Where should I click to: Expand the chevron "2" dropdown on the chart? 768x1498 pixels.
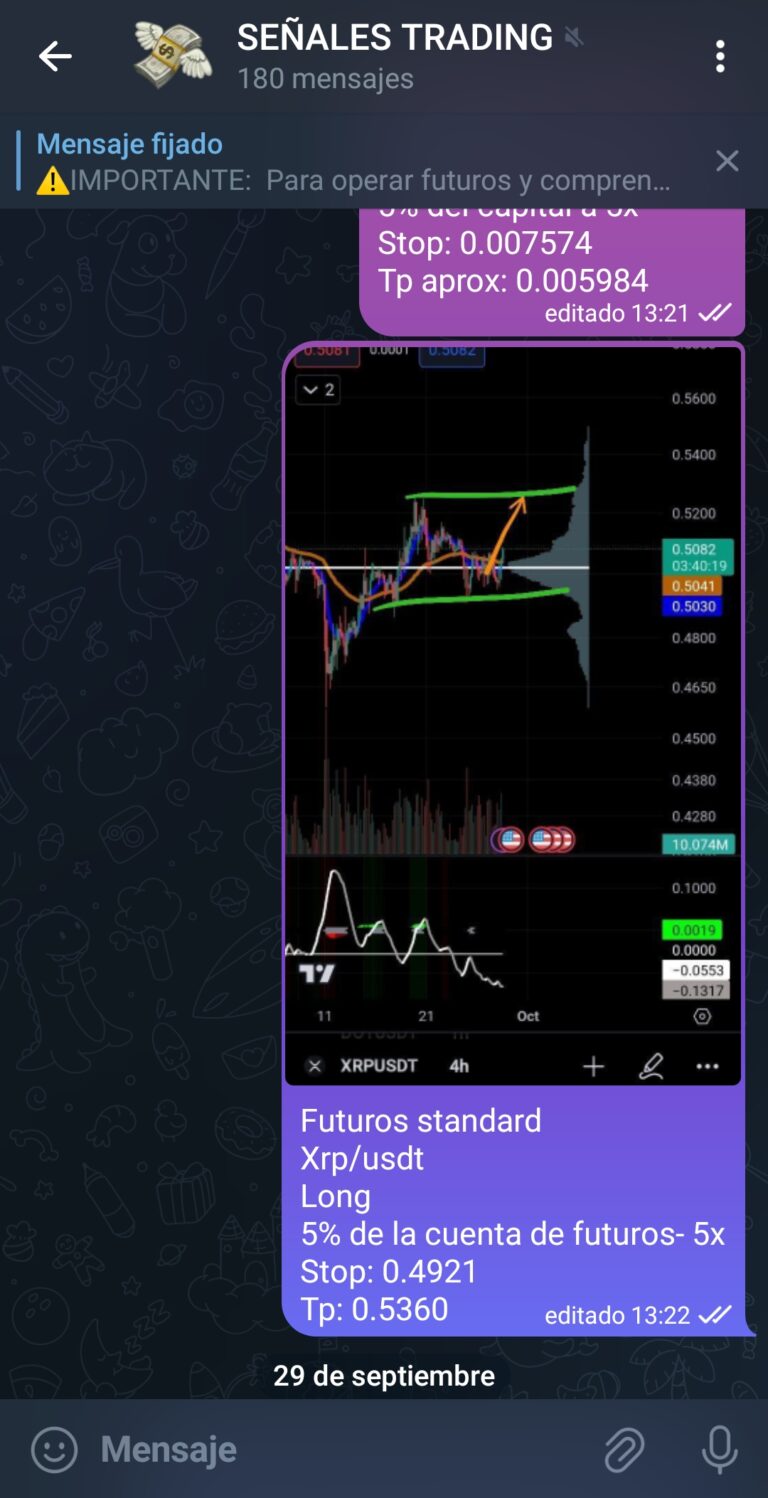pyautogui.click(x=317, y=390)
